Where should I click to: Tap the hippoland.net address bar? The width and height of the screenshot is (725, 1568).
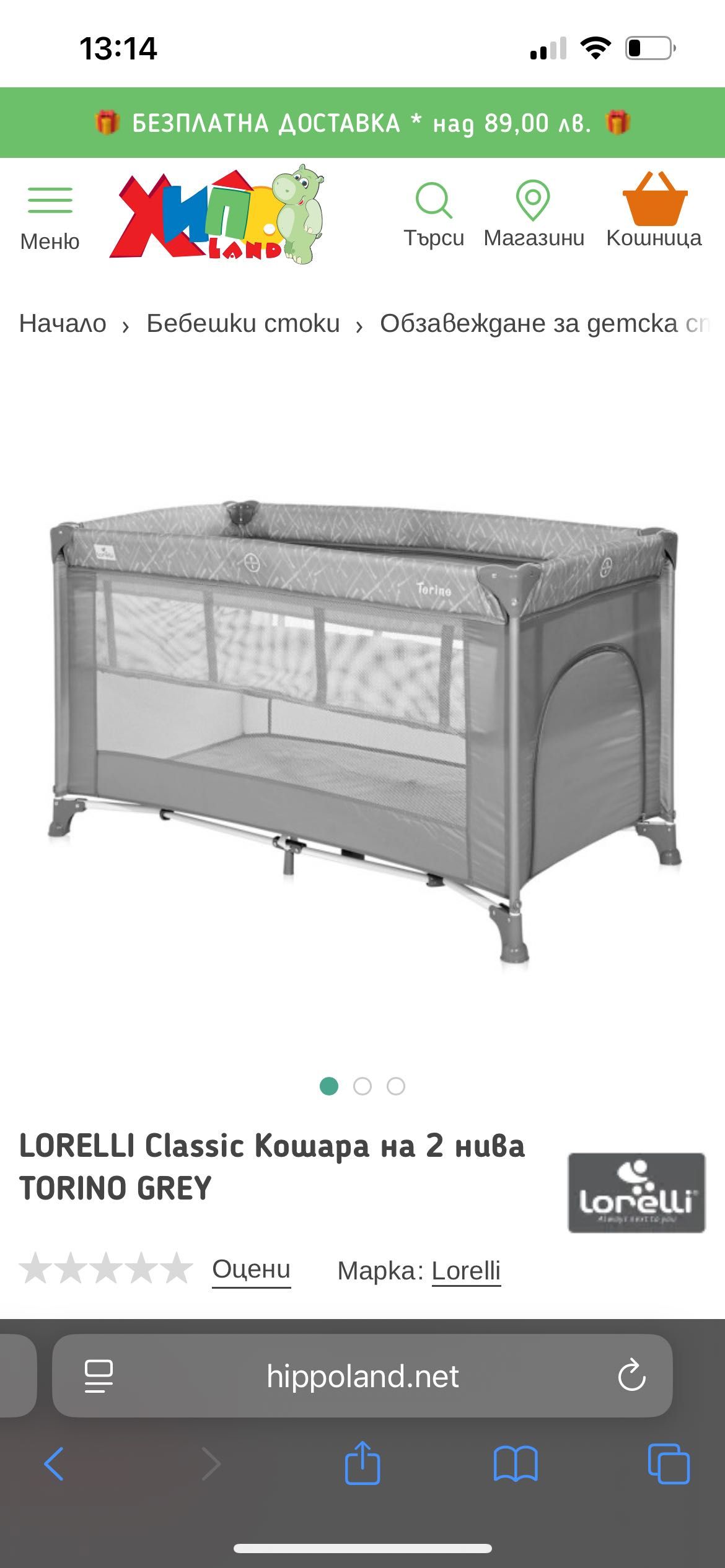coord(362,1377)
